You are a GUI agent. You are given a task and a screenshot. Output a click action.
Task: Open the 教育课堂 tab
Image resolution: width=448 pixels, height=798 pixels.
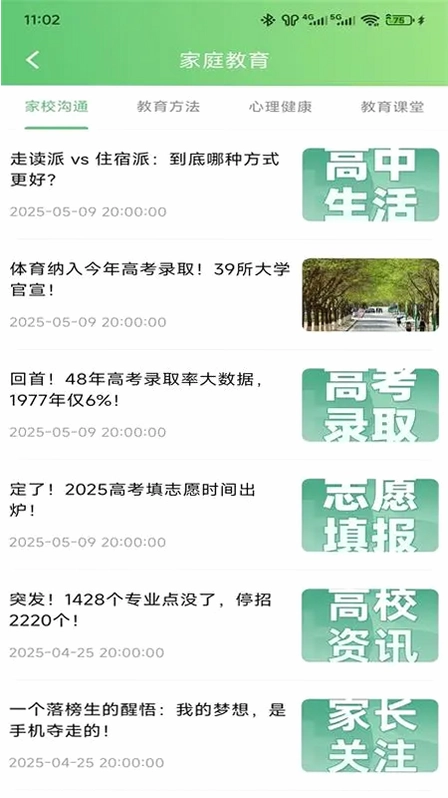392,106
